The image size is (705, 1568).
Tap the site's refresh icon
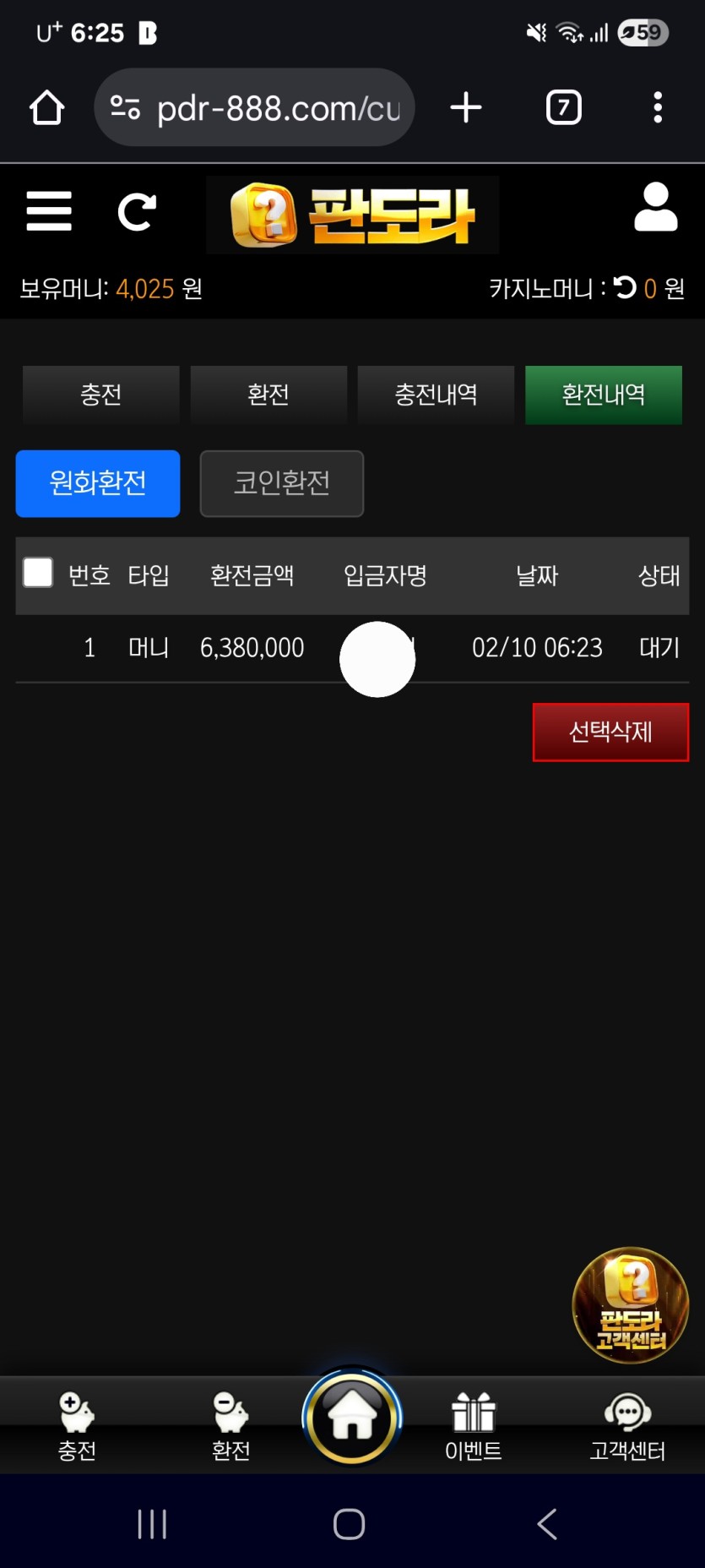137,212
